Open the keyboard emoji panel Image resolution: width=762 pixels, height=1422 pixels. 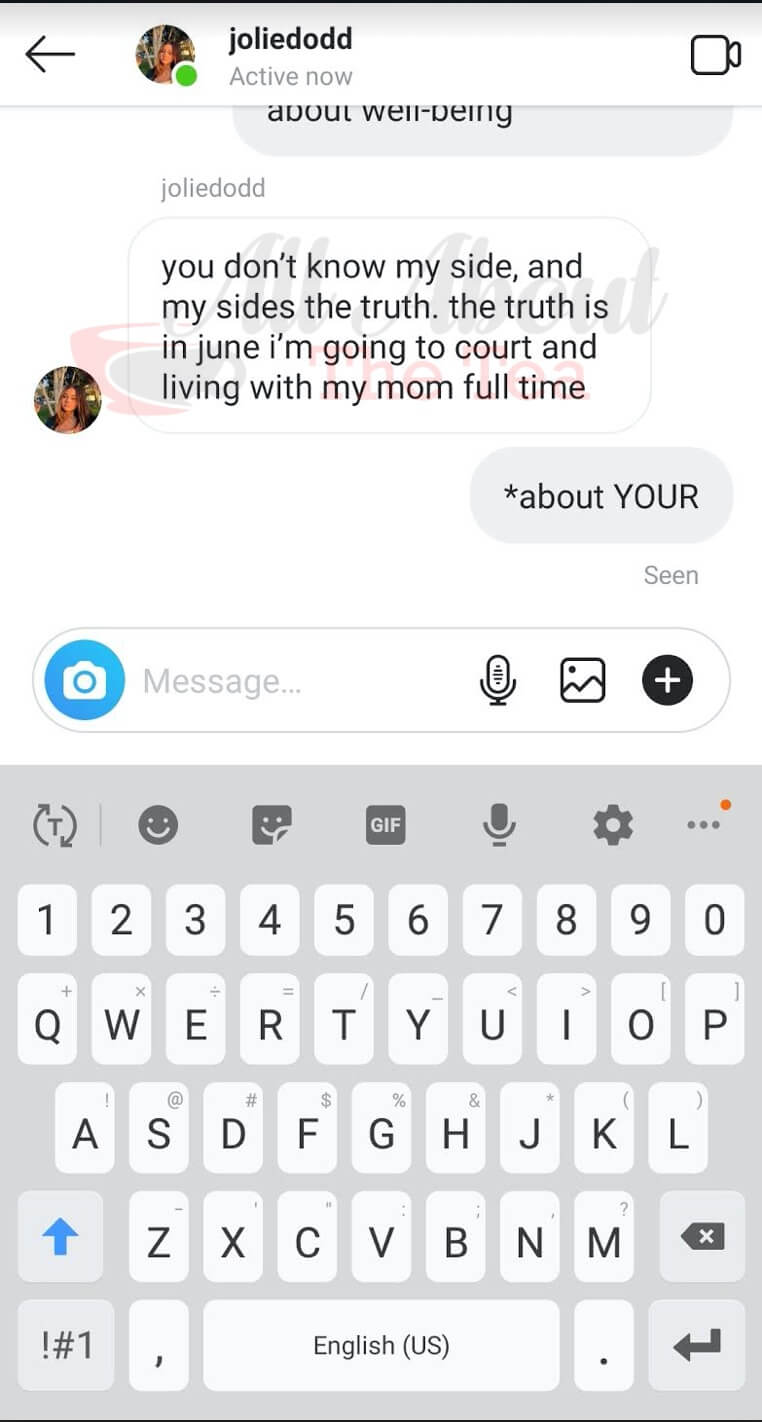158,826
